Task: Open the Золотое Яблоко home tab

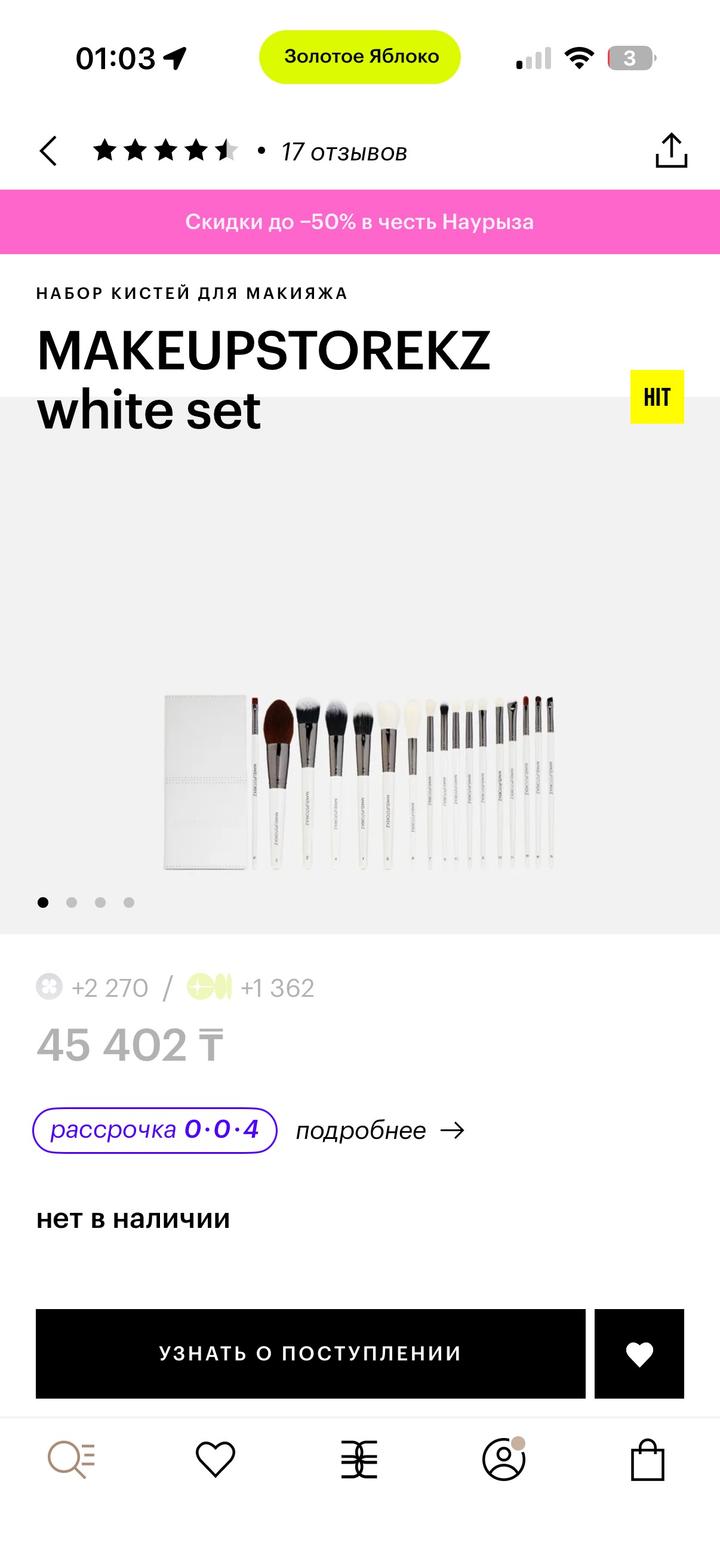Action: tap(359, 1460)
